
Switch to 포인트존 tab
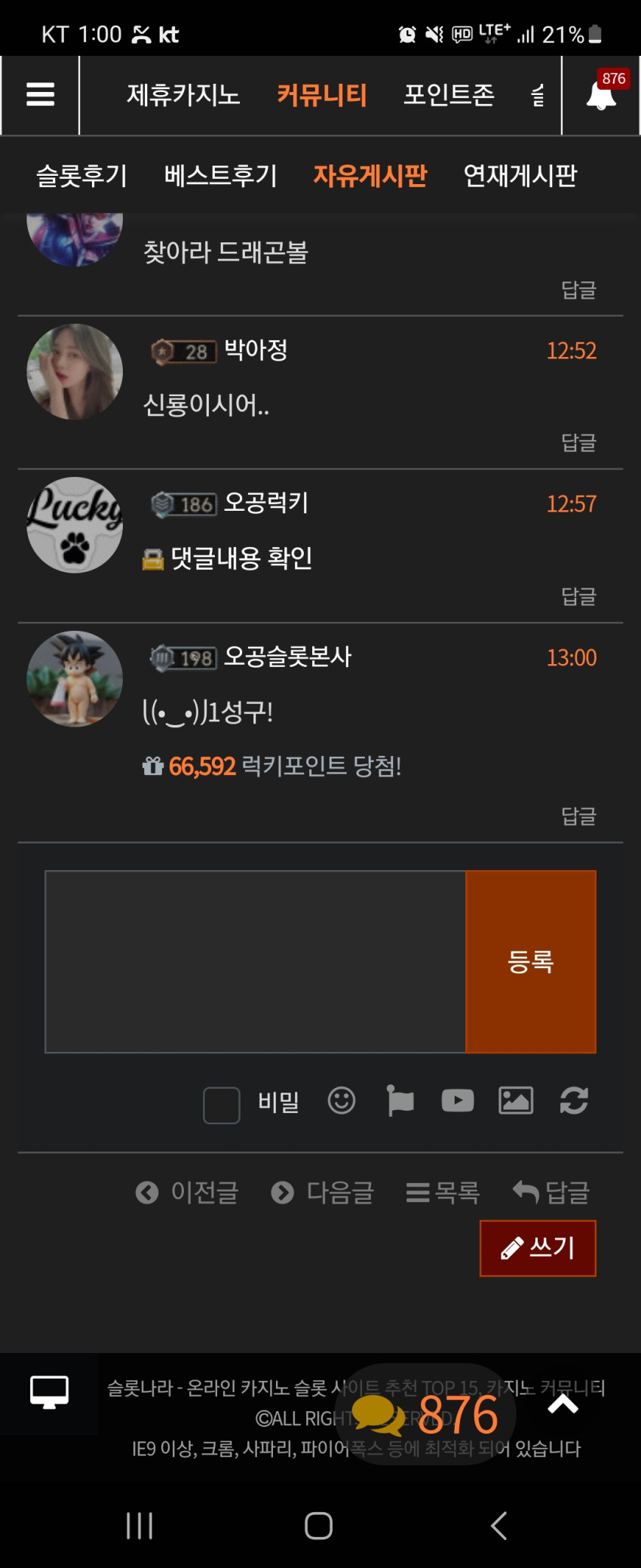click(x=449, y=95)
